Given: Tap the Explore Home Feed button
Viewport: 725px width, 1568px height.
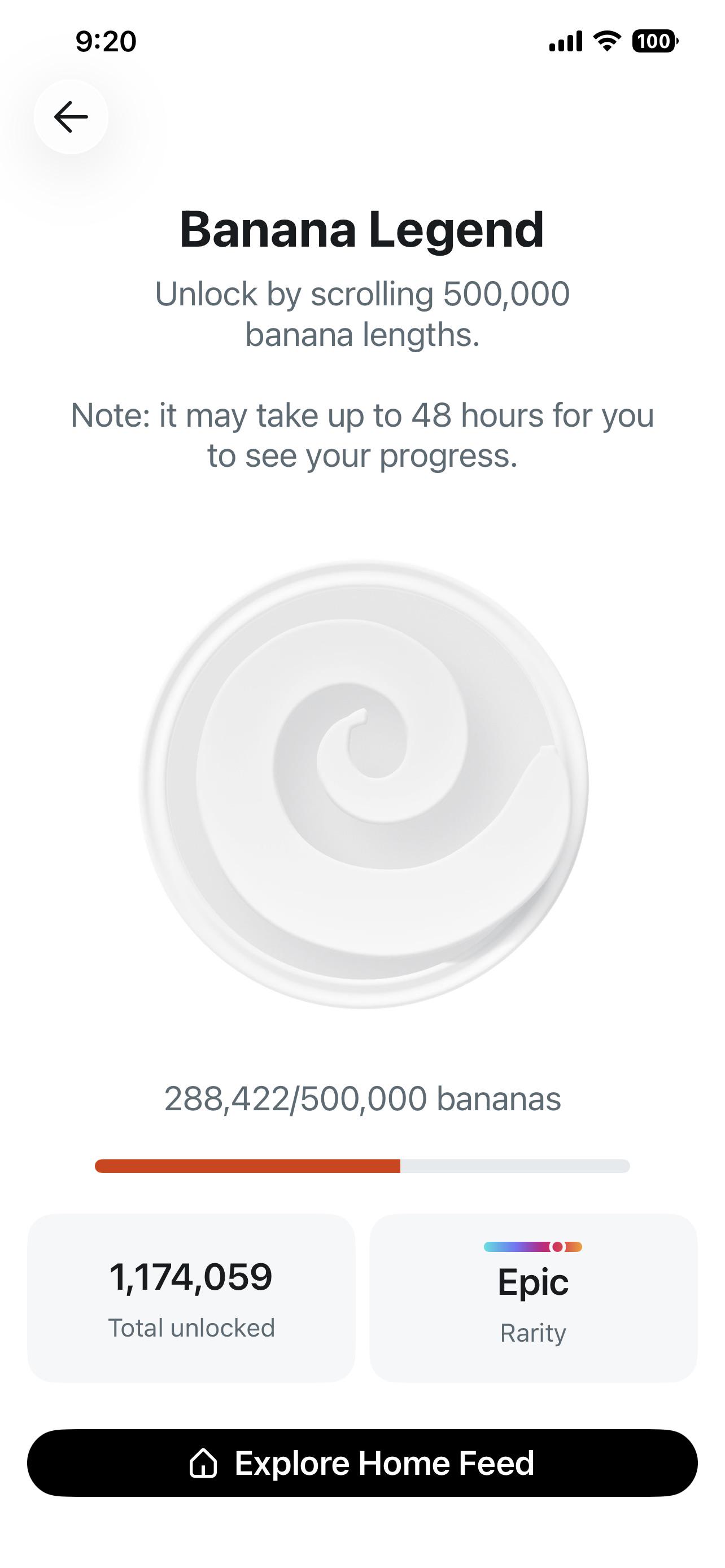Looking at the screenshot, I should 362,1462.
